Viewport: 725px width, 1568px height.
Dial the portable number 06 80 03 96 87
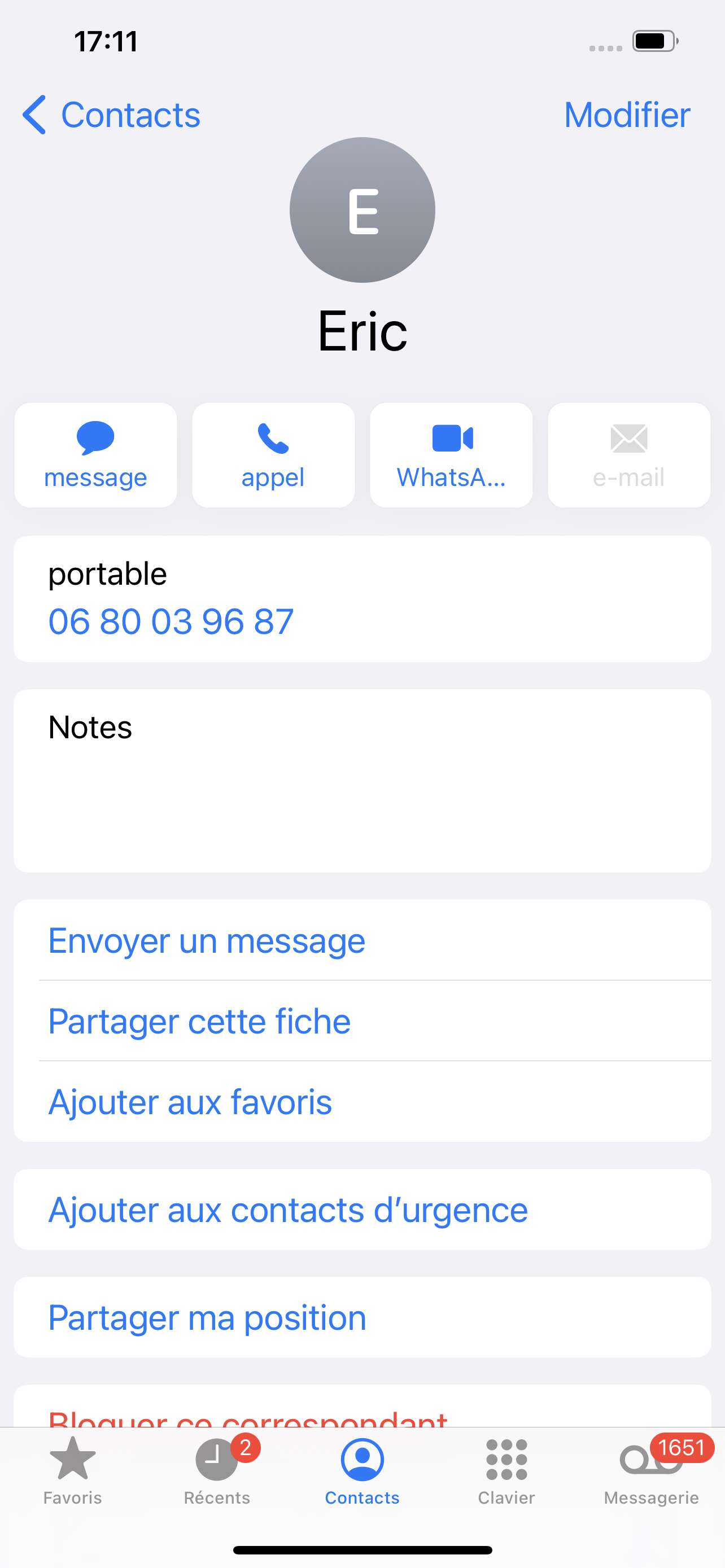[171, 621]
